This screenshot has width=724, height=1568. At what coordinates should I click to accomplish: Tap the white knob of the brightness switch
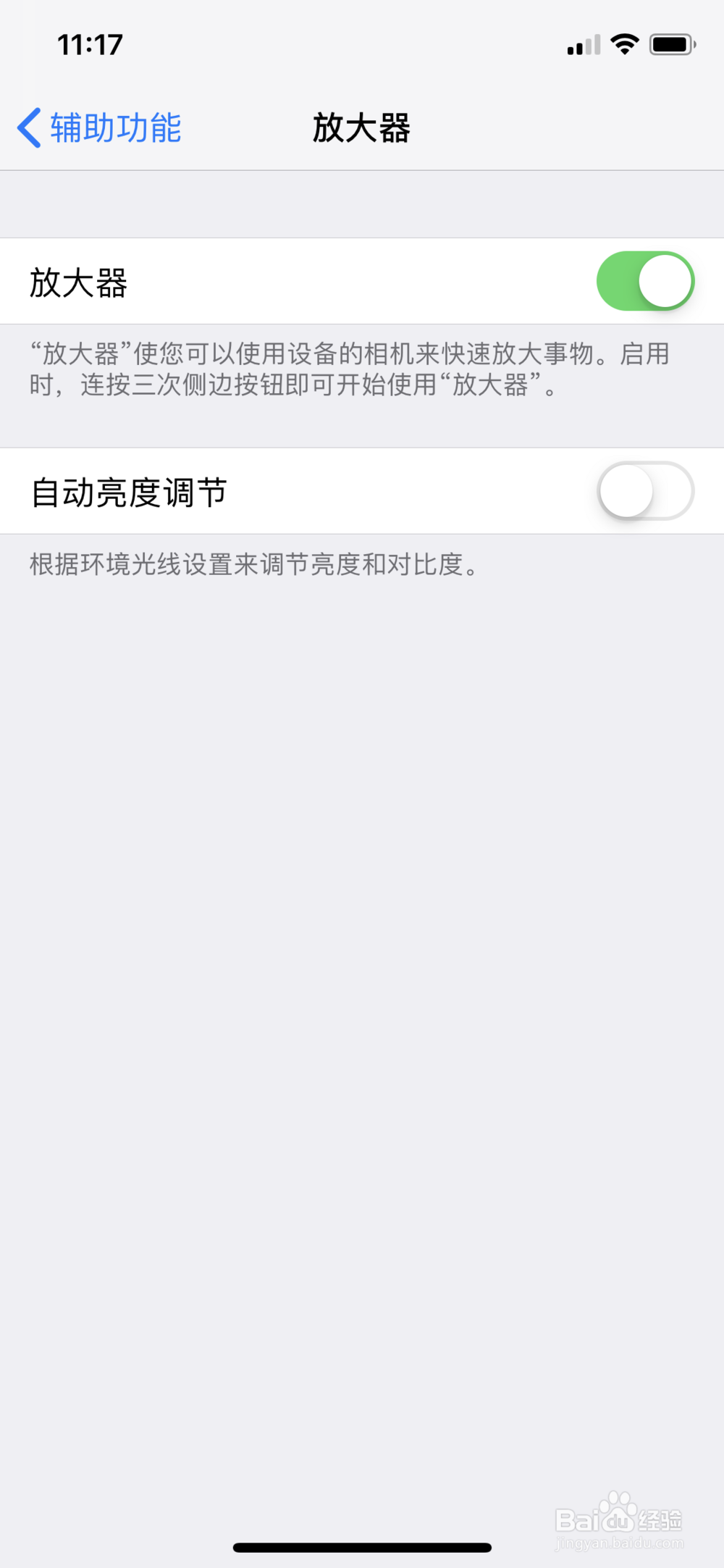[627, 491]
